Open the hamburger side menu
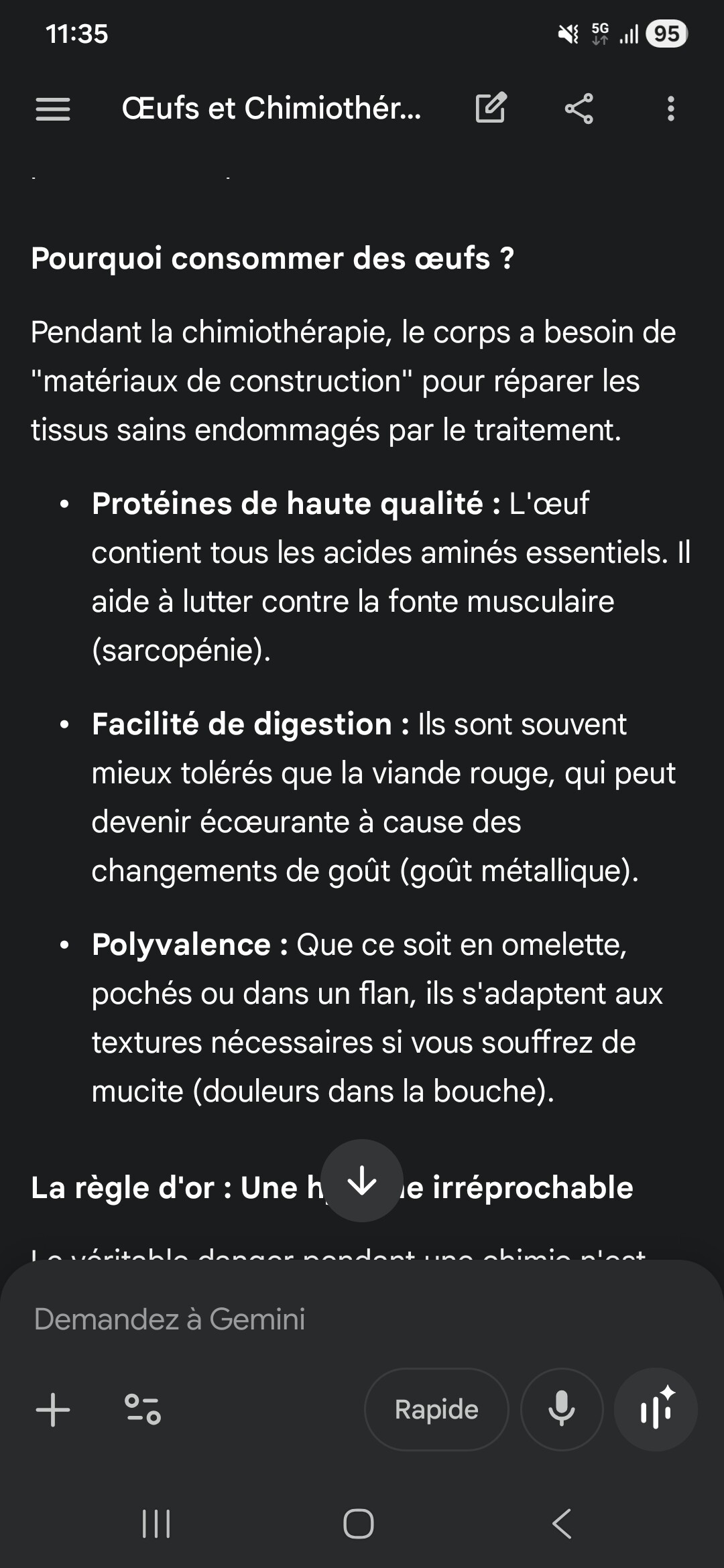724x1568 pixels. point(53,109)
